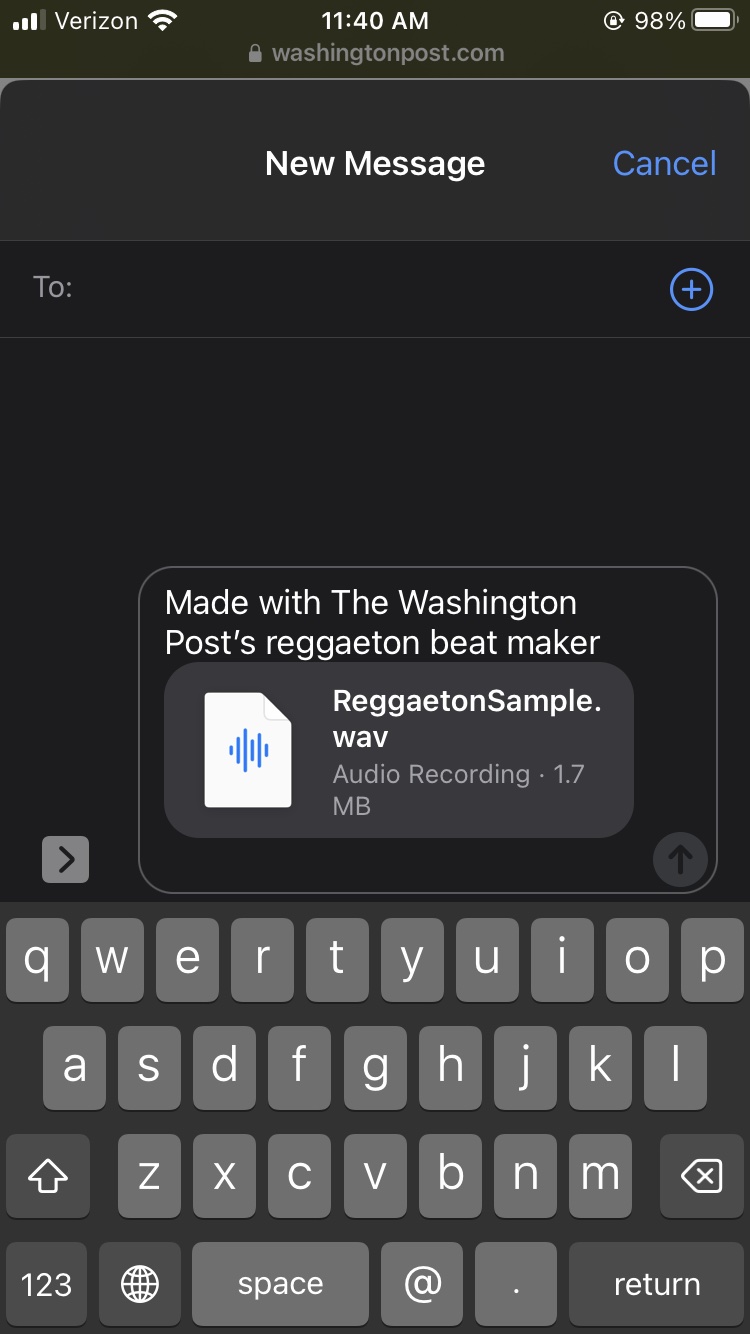Image resolution: width=750 pixels, height=1334 pixels.
Task: Send the message with the arrow button
Action: [680, 858]
